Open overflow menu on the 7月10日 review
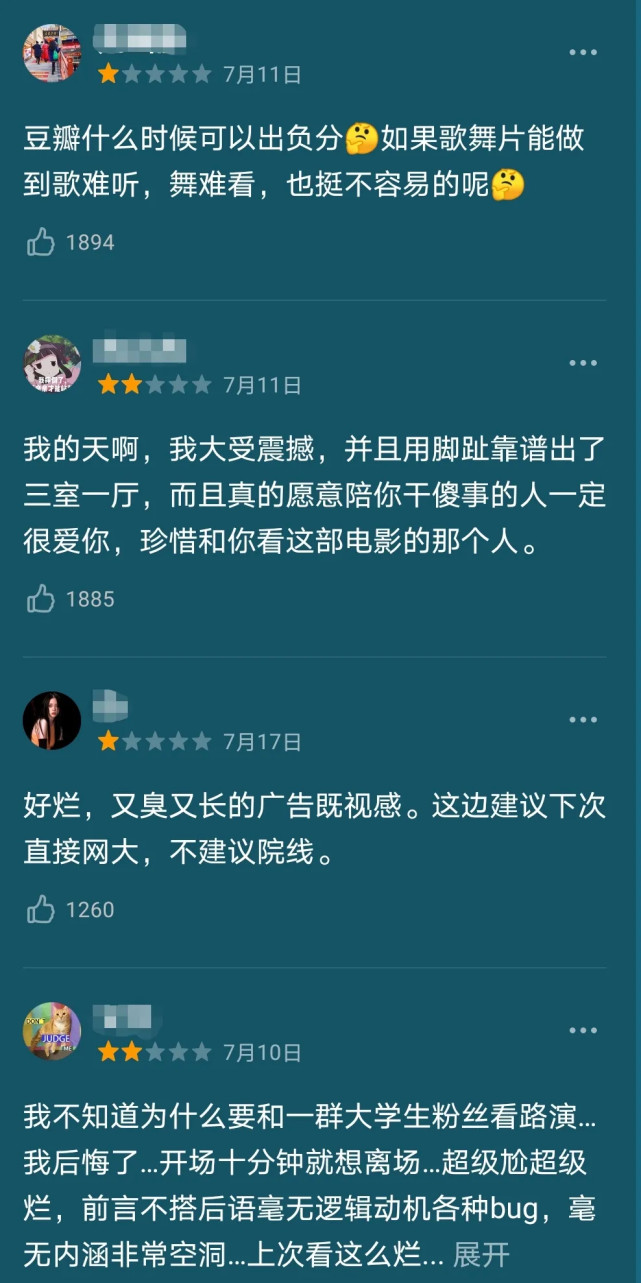 pos(583,1031)
